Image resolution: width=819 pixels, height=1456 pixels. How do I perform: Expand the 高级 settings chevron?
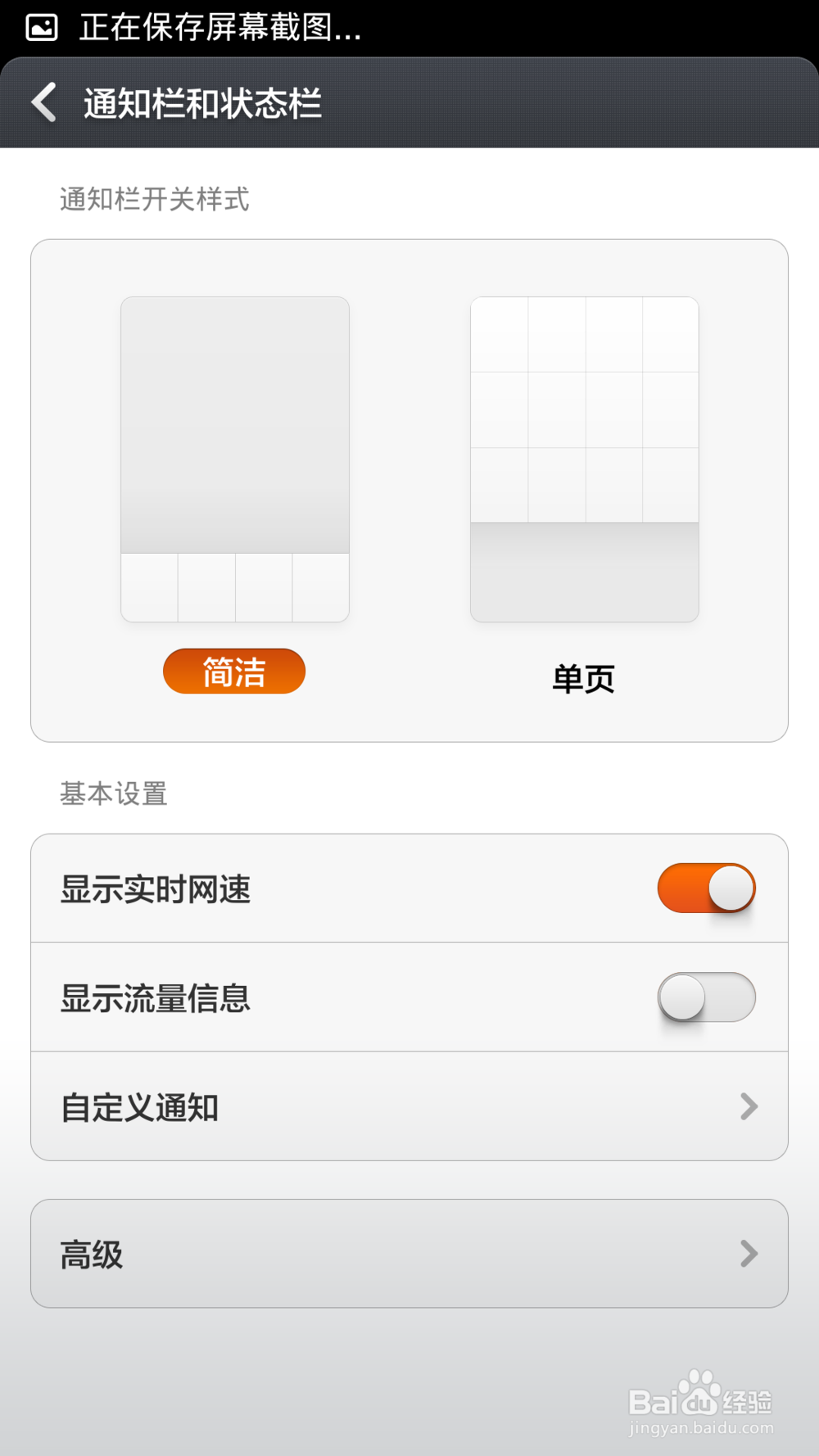[747, 1254]
